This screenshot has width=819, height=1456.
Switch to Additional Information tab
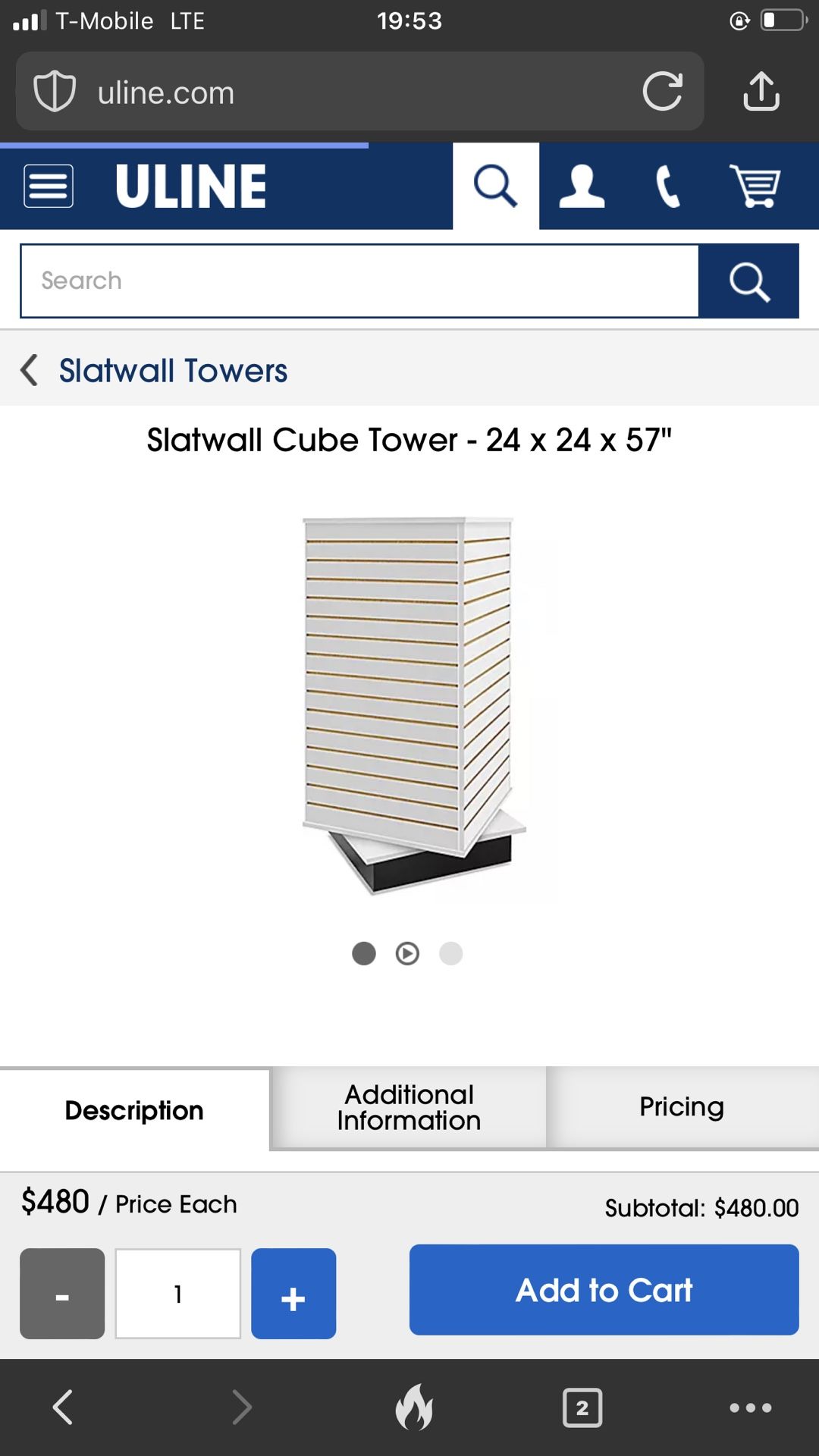409,1108
